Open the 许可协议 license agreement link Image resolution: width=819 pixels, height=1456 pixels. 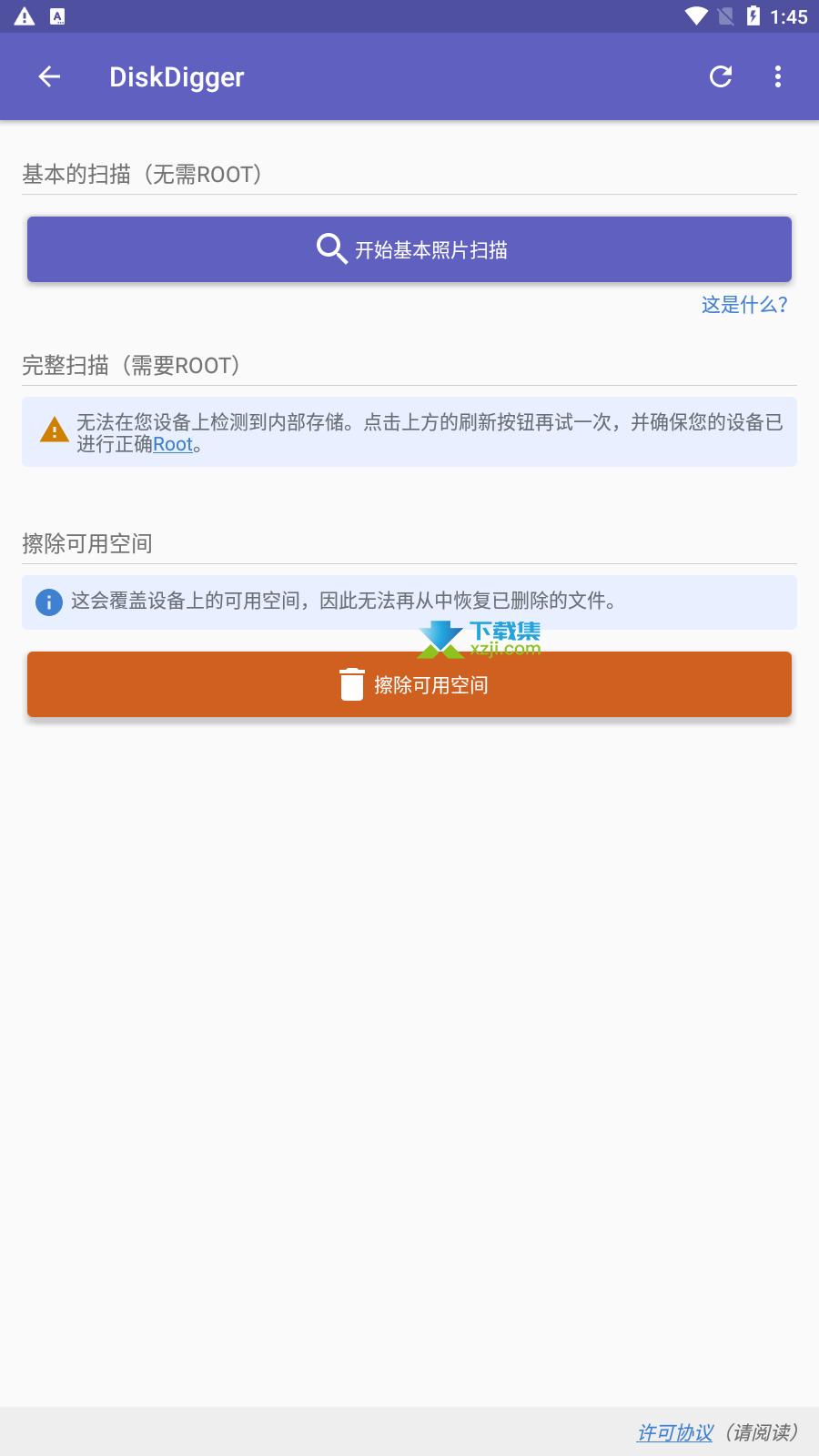click(675, 1432)
